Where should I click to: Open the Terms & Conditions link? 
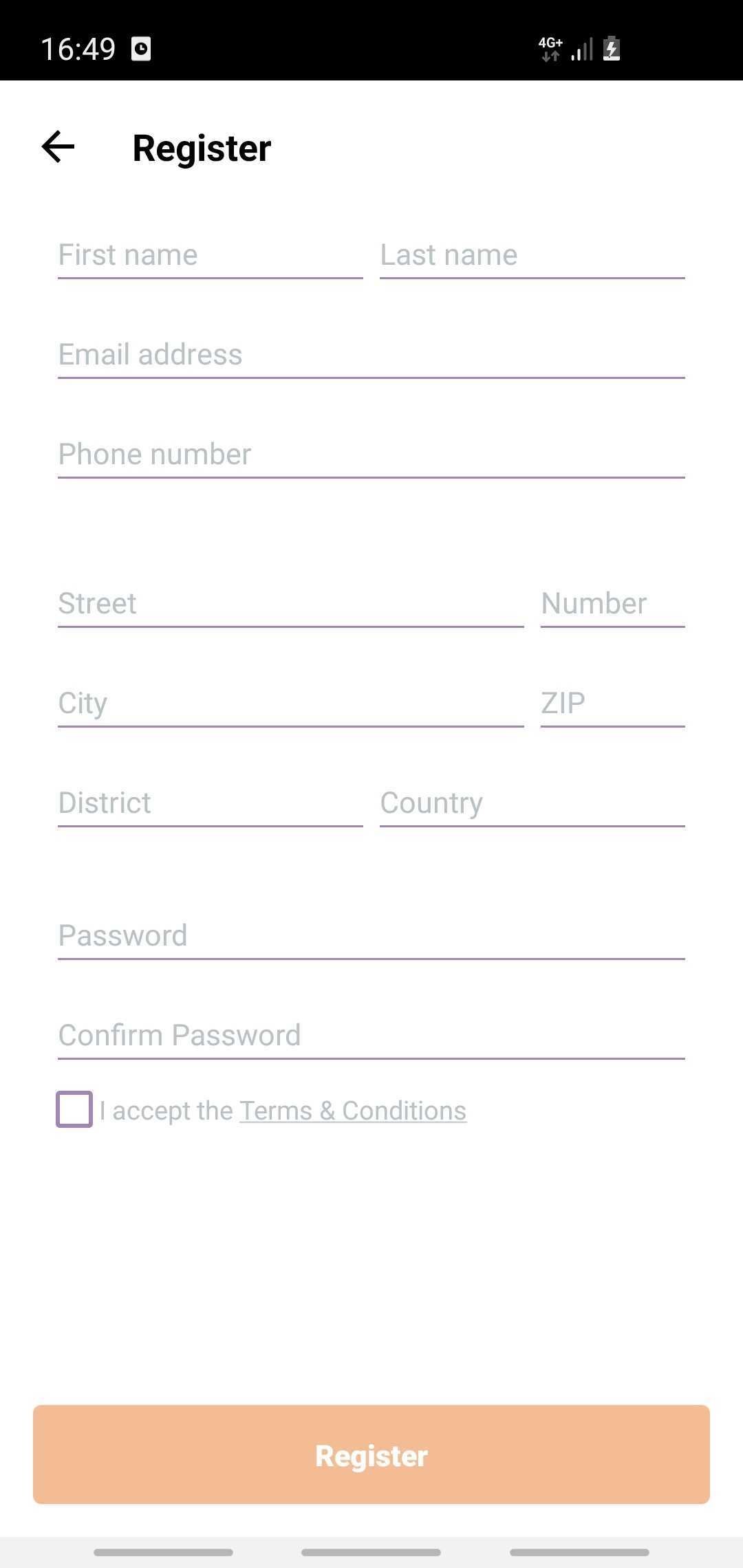352,1111
